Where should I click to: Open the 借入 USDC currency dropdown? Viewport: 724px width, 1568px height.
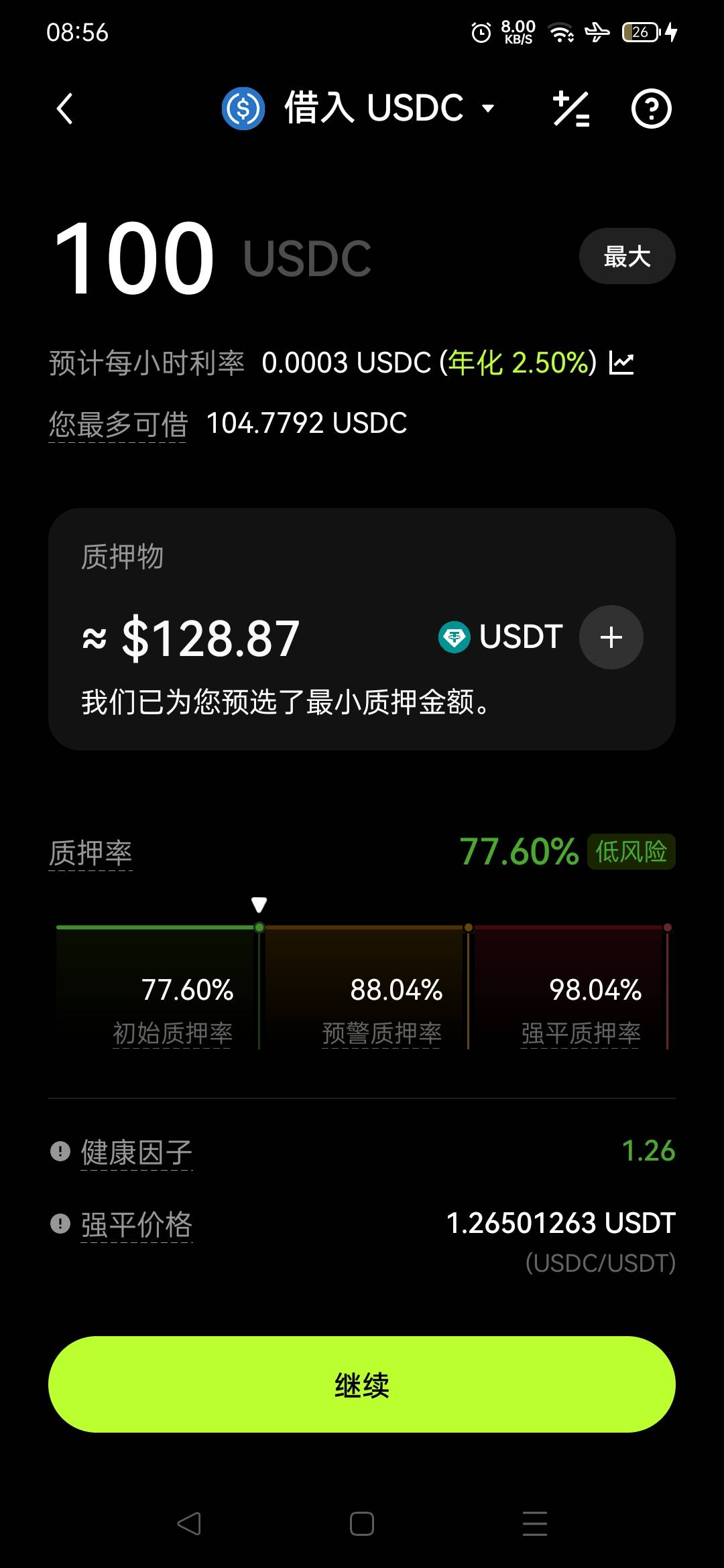pyautogui.click(x=359, y=108)
